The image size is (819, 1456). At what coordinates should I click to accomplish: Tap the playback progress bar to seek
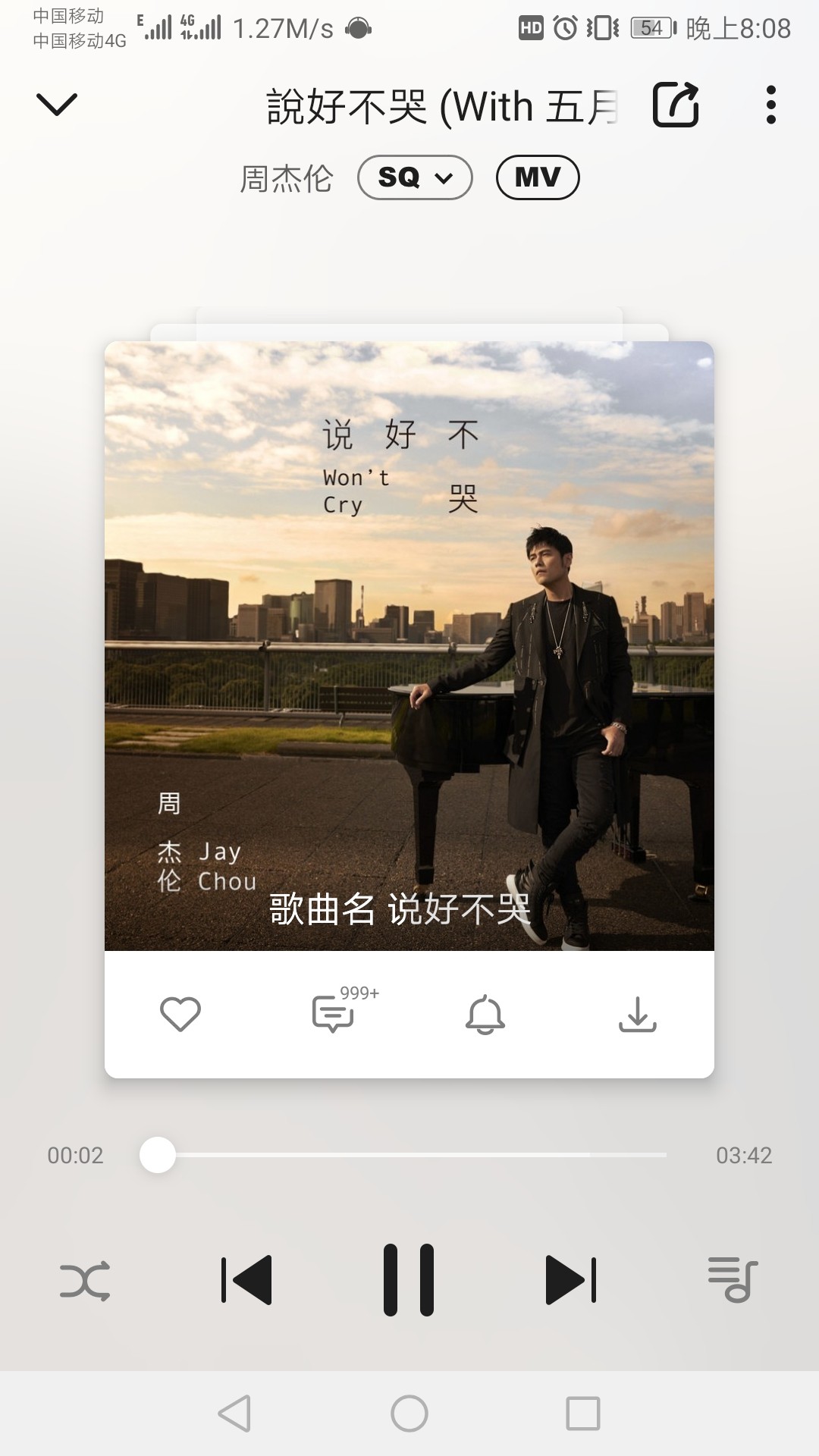pos(409,1155)
